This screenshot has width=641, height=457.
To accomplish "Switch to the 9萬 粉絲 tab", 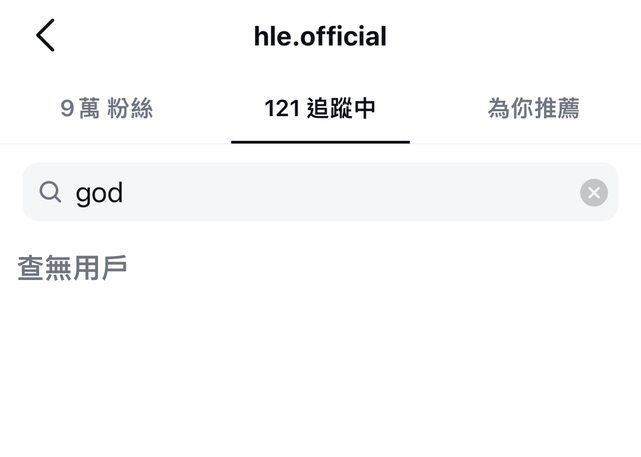I will (107, 109).
